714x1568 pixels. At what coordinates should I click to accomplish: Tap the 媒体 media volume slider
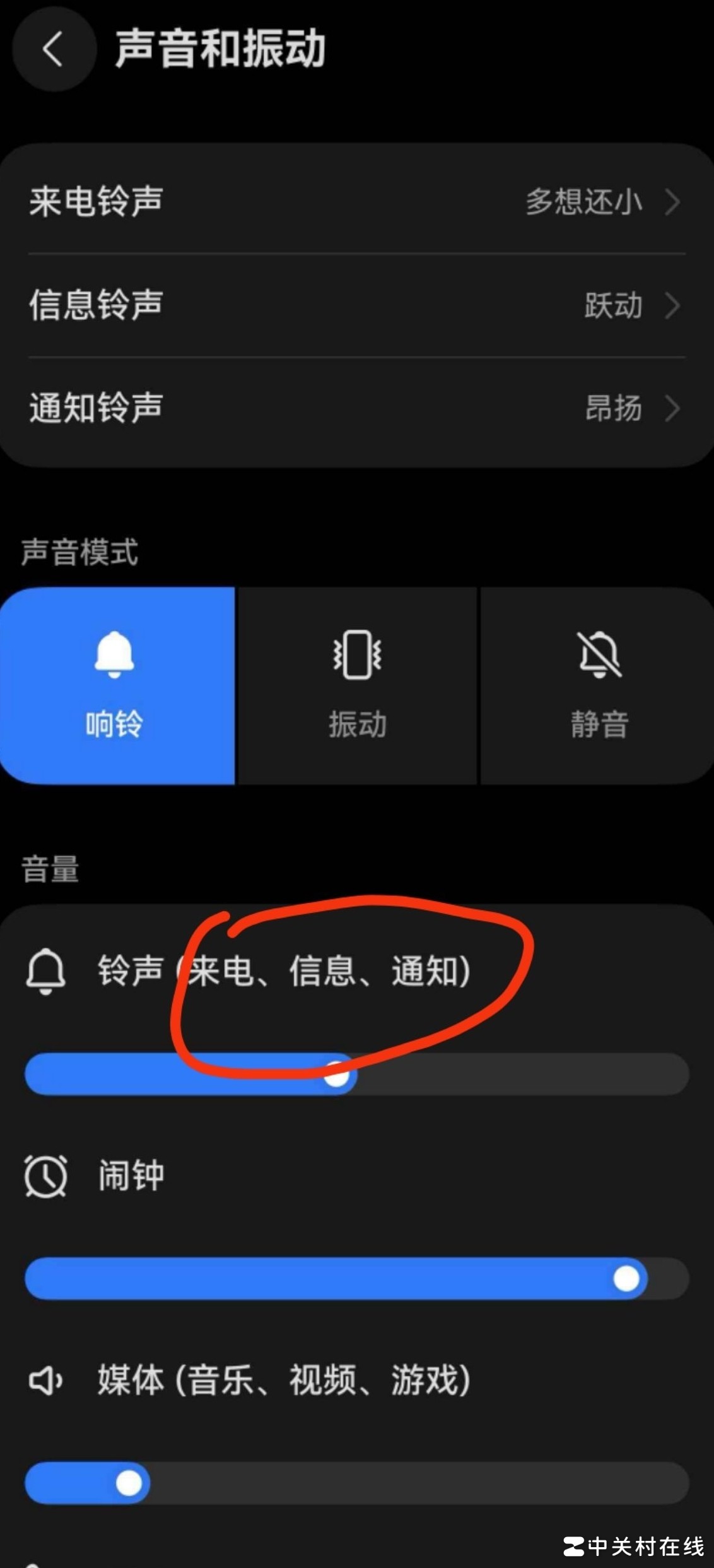[x=356, y=1483]
